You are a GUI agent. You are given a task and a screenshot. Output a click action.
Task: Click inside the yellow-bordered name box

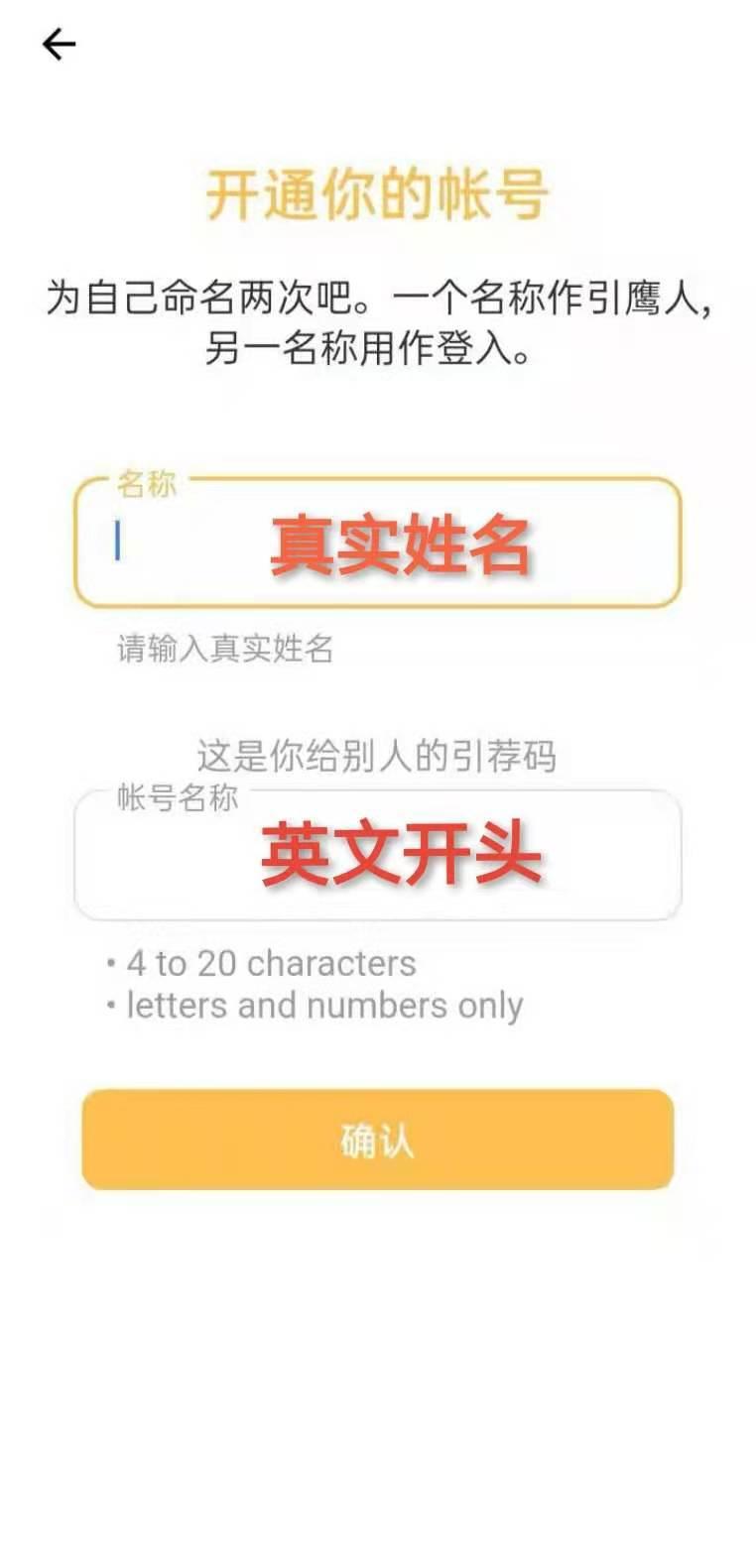tap(377, 541)
